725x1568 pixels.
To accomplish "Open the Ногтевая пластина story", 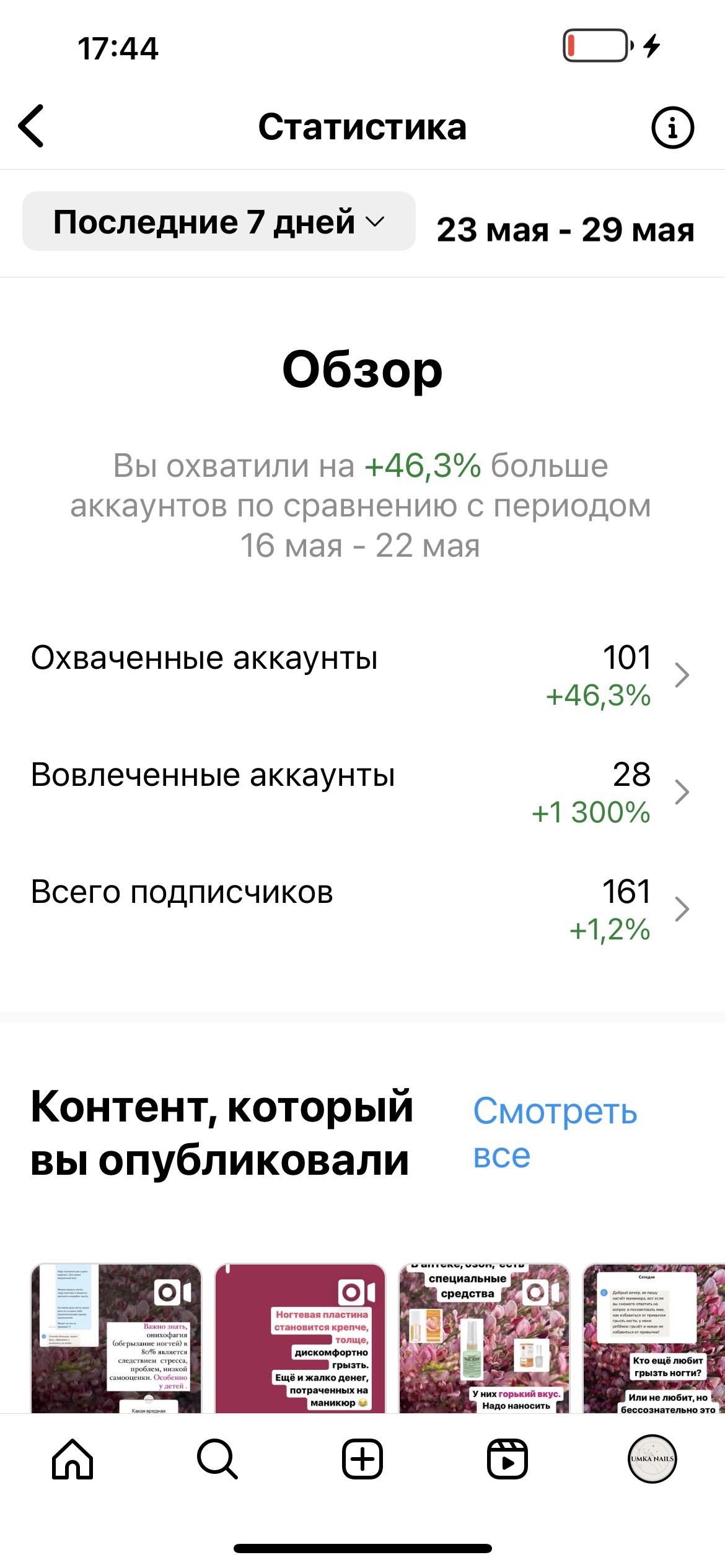I will coord(301,1338).
